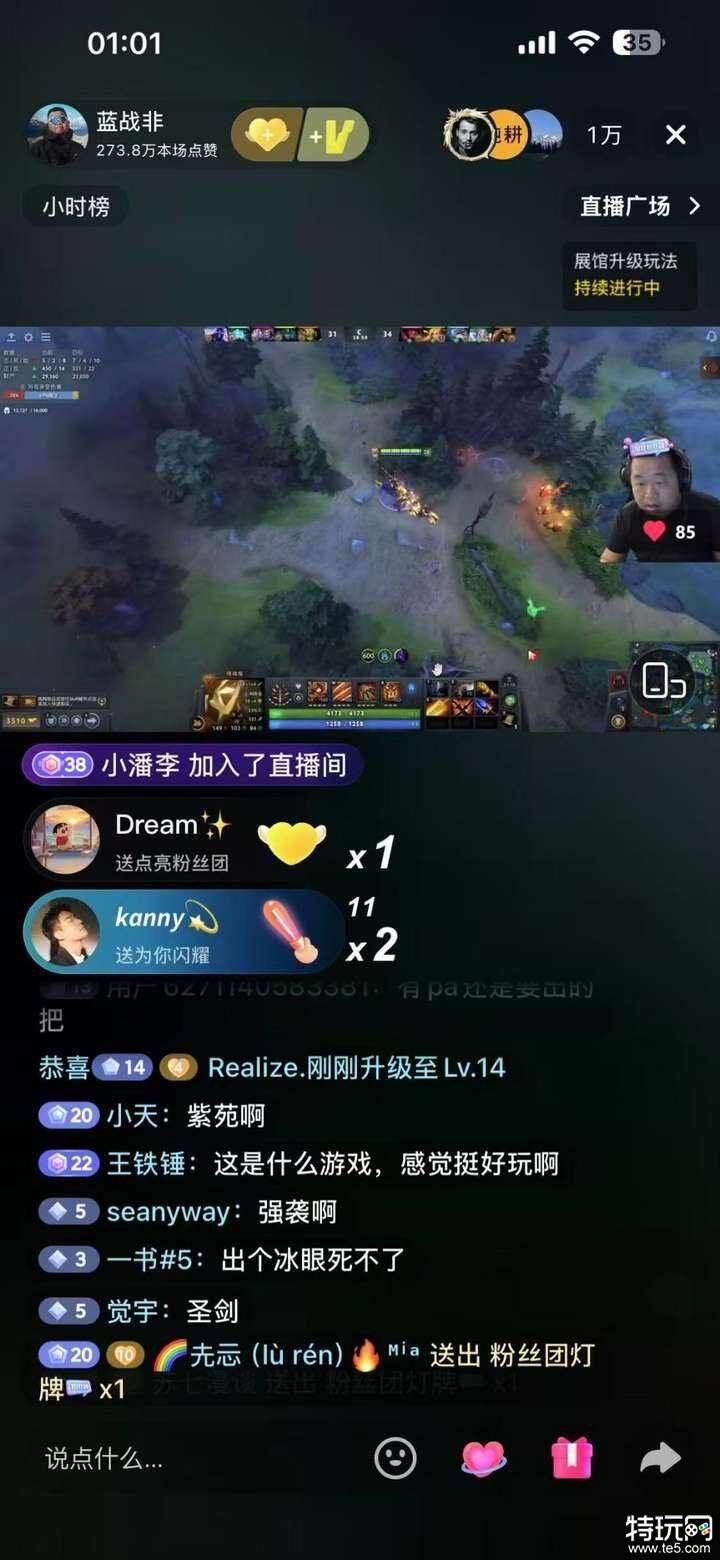Open the gift panel
Image resolution: width=720 pixels, height=1560 pixels.
[572, 1458]
